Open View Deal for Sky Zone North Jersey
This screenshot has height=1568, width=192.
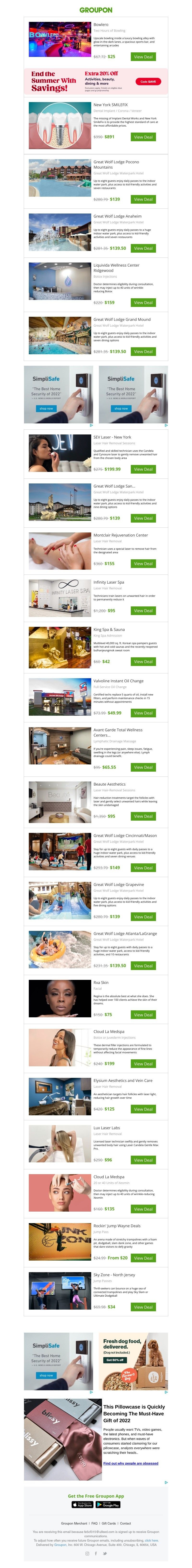(143, 1307)
